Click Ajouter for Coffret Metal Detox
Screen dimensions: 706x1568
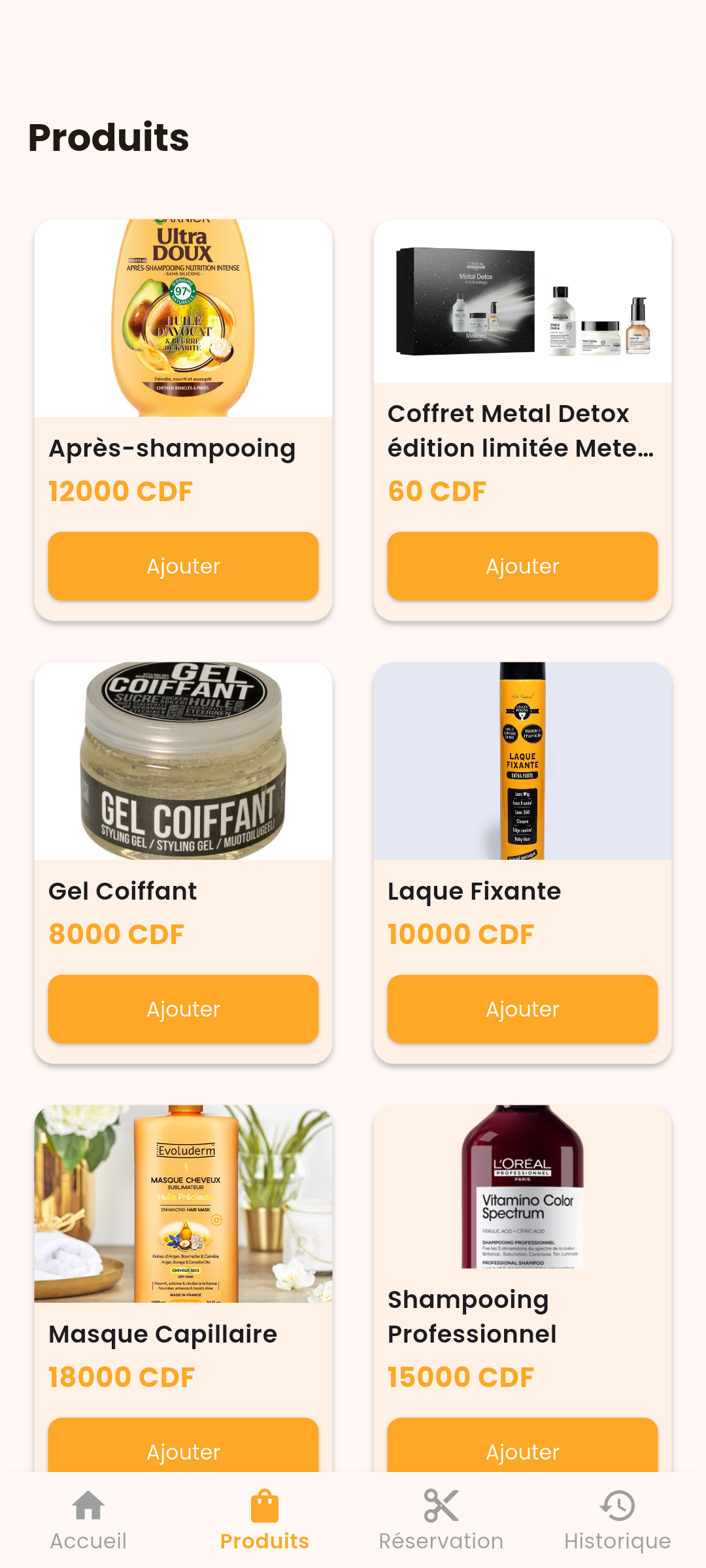pos(522,566)
